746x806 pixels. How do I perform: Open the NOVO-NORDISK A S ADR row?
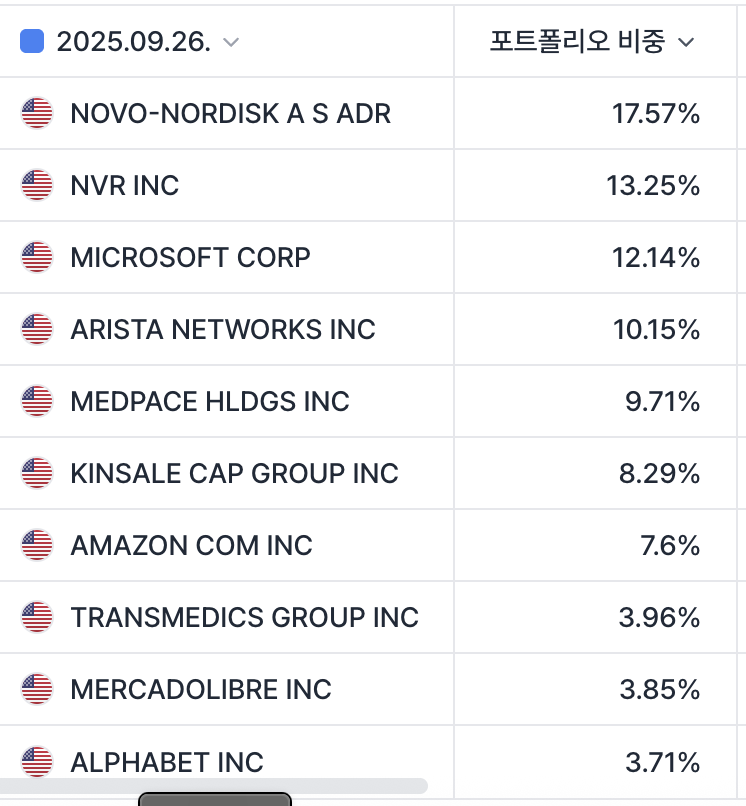click(x=230, y=114)
